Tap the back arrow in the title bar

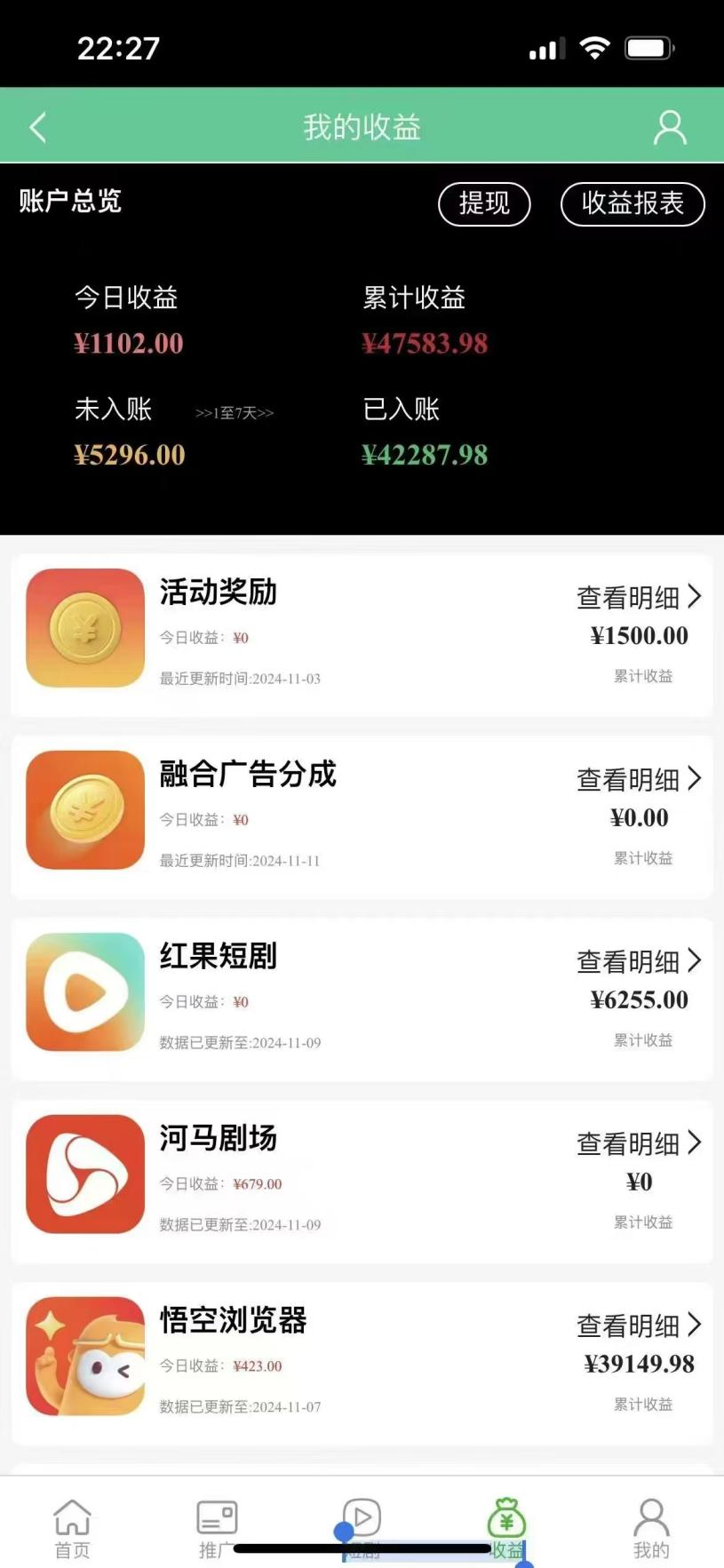pyautogui.click(x=37, y=126)
